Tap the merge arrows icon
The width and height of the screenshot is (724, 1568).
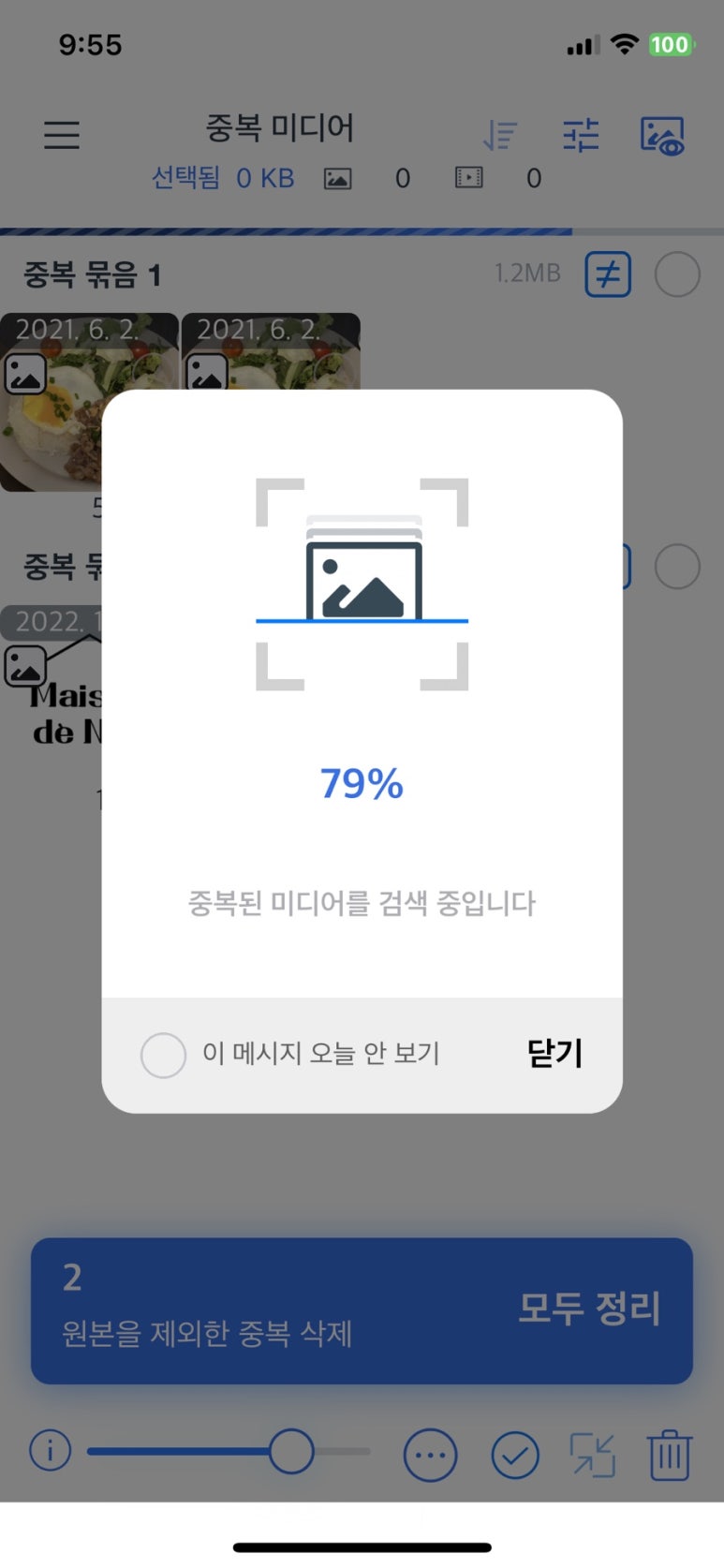coord(592,1455)
